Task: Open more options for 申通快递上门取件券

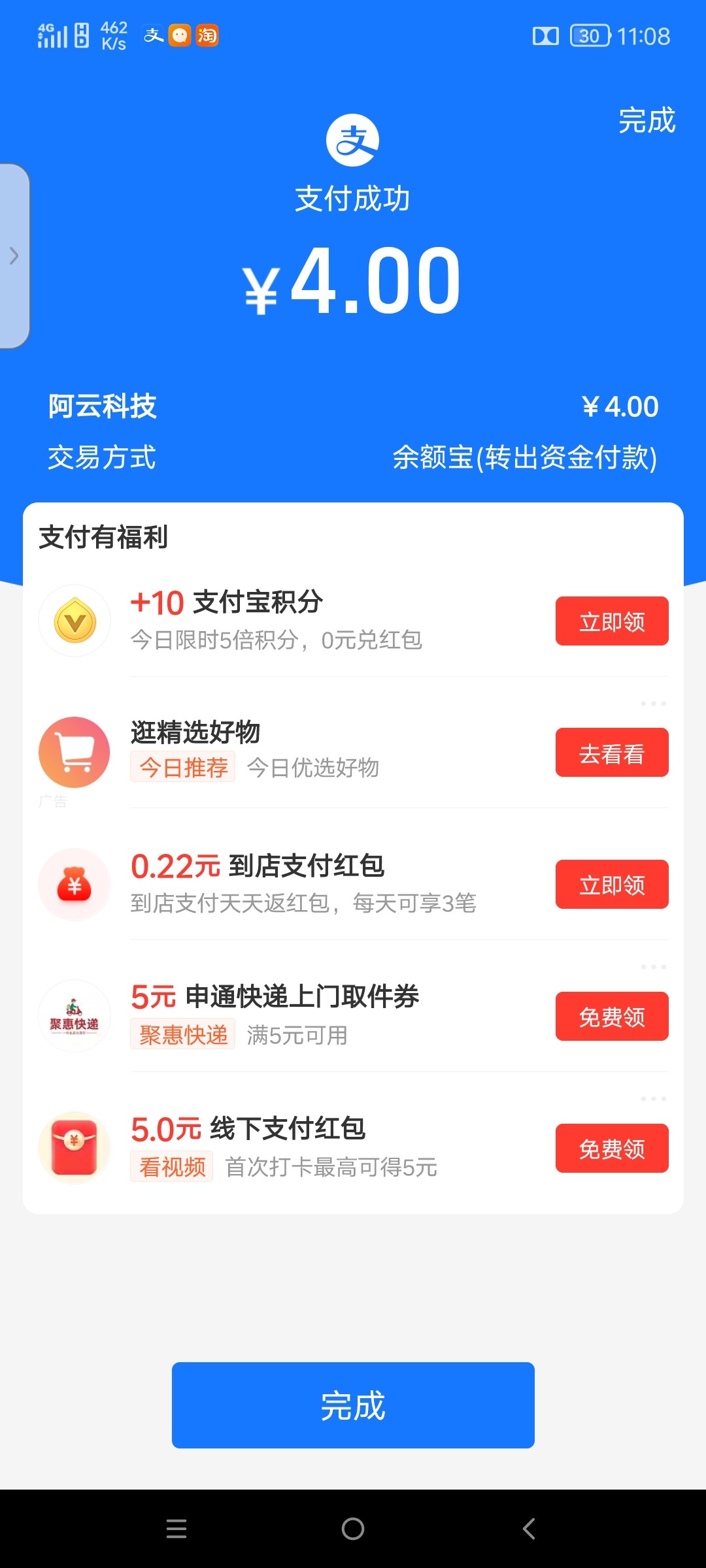Action: (653, 967)
